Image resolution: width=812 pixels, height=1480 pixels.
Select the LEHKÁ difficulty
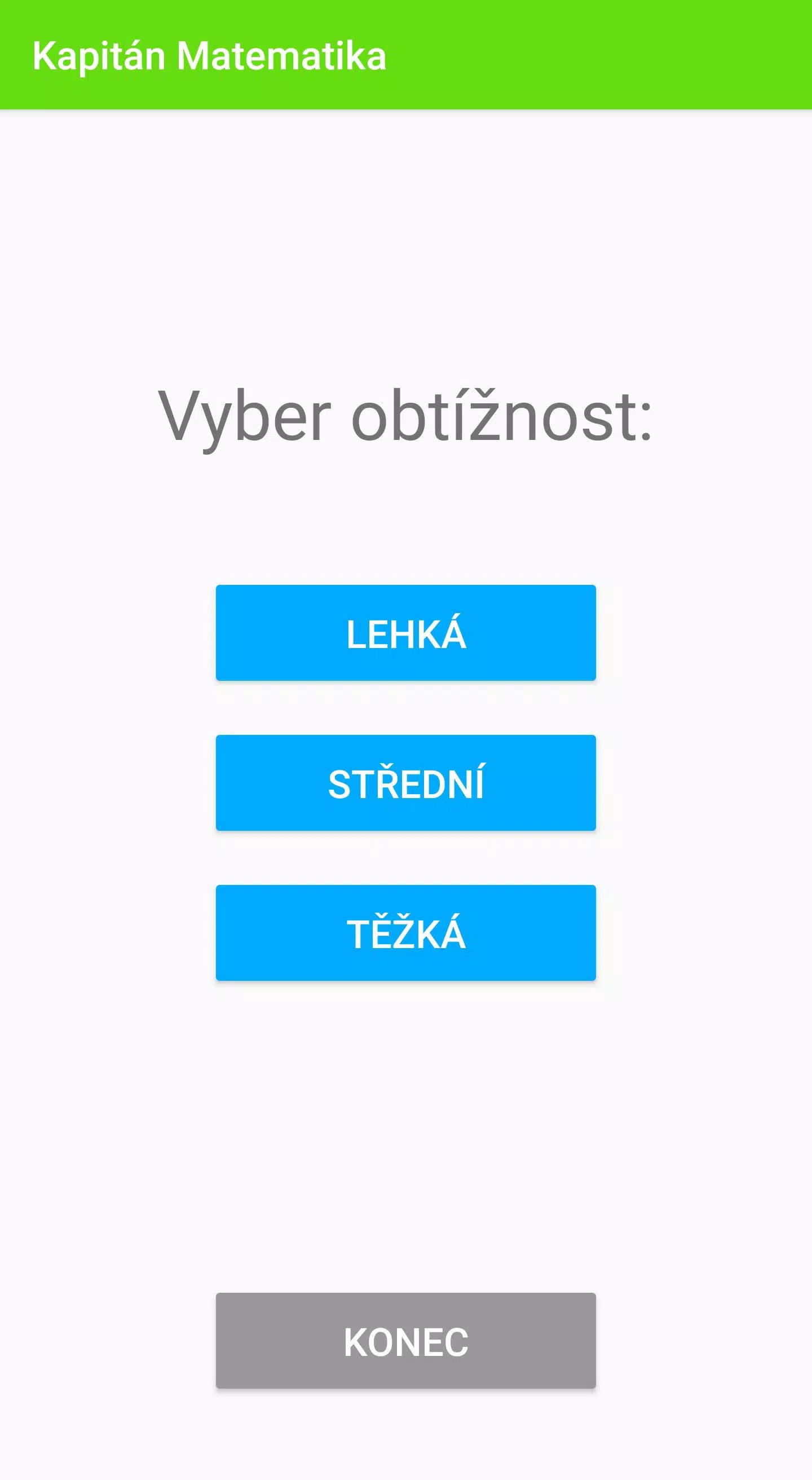(405, 633)
